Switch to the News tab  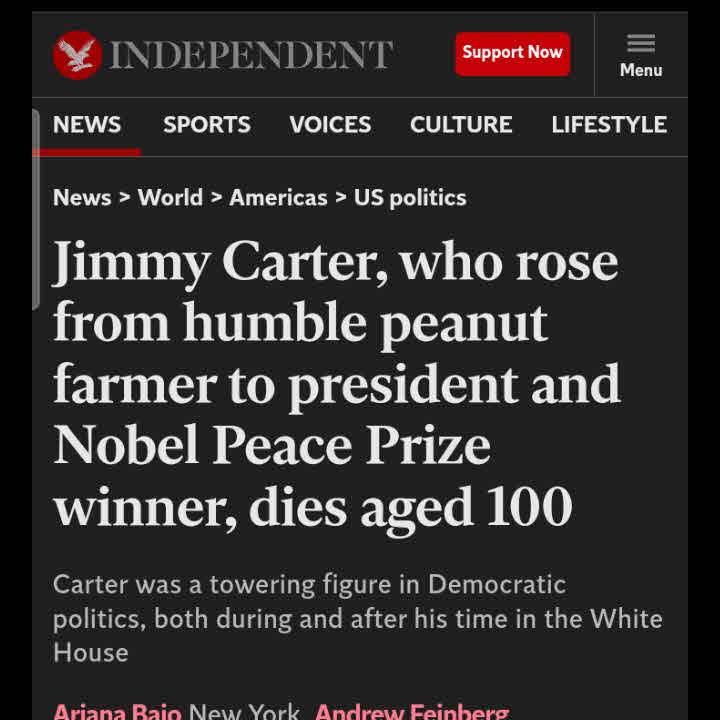click(87, 125)
